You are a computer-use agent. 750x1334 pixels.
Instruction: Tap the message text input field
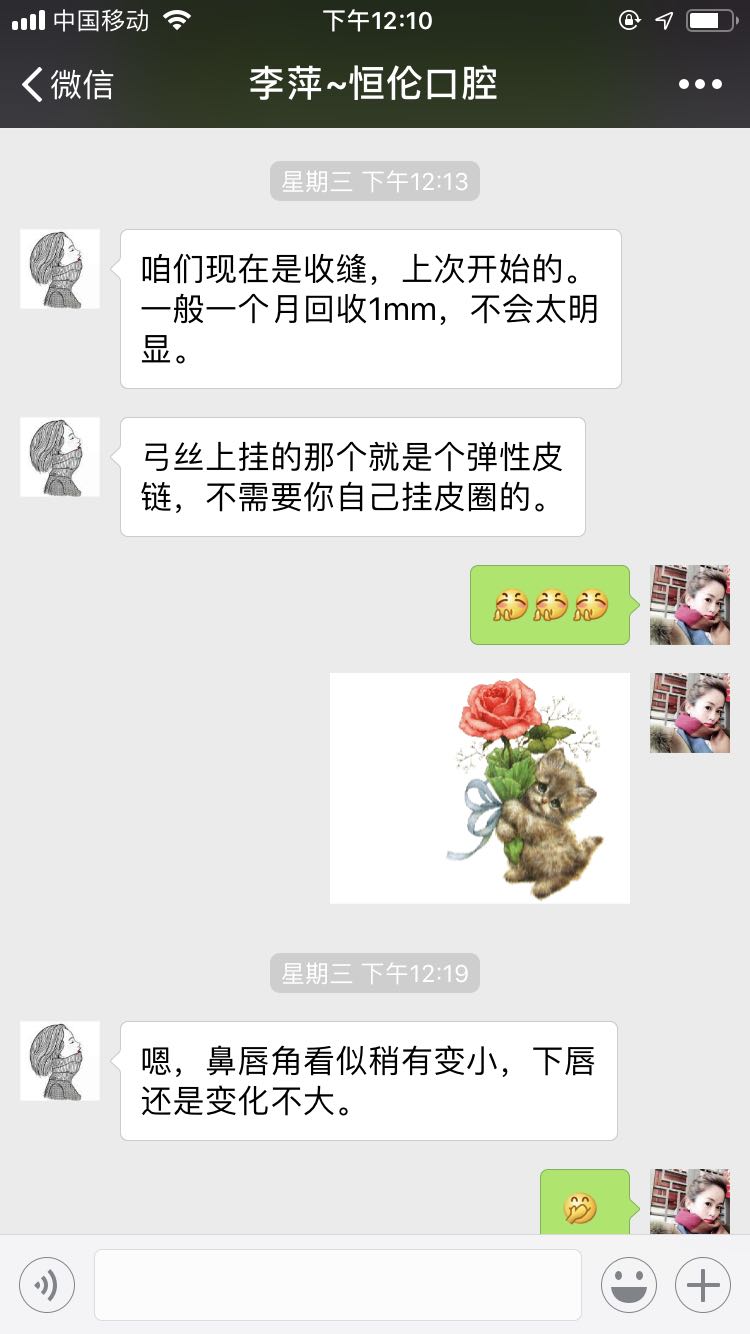tap(338, 1284)
